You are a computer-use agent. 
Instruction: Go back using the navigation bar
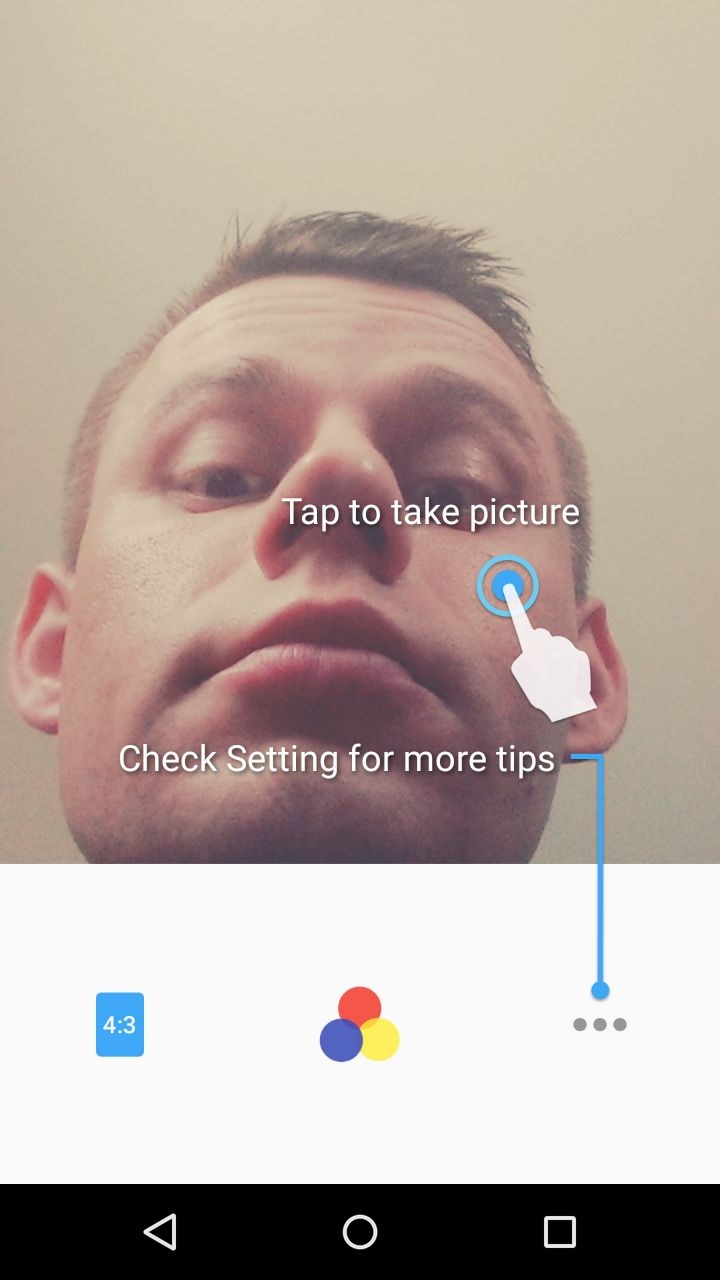coord(160,1232)
